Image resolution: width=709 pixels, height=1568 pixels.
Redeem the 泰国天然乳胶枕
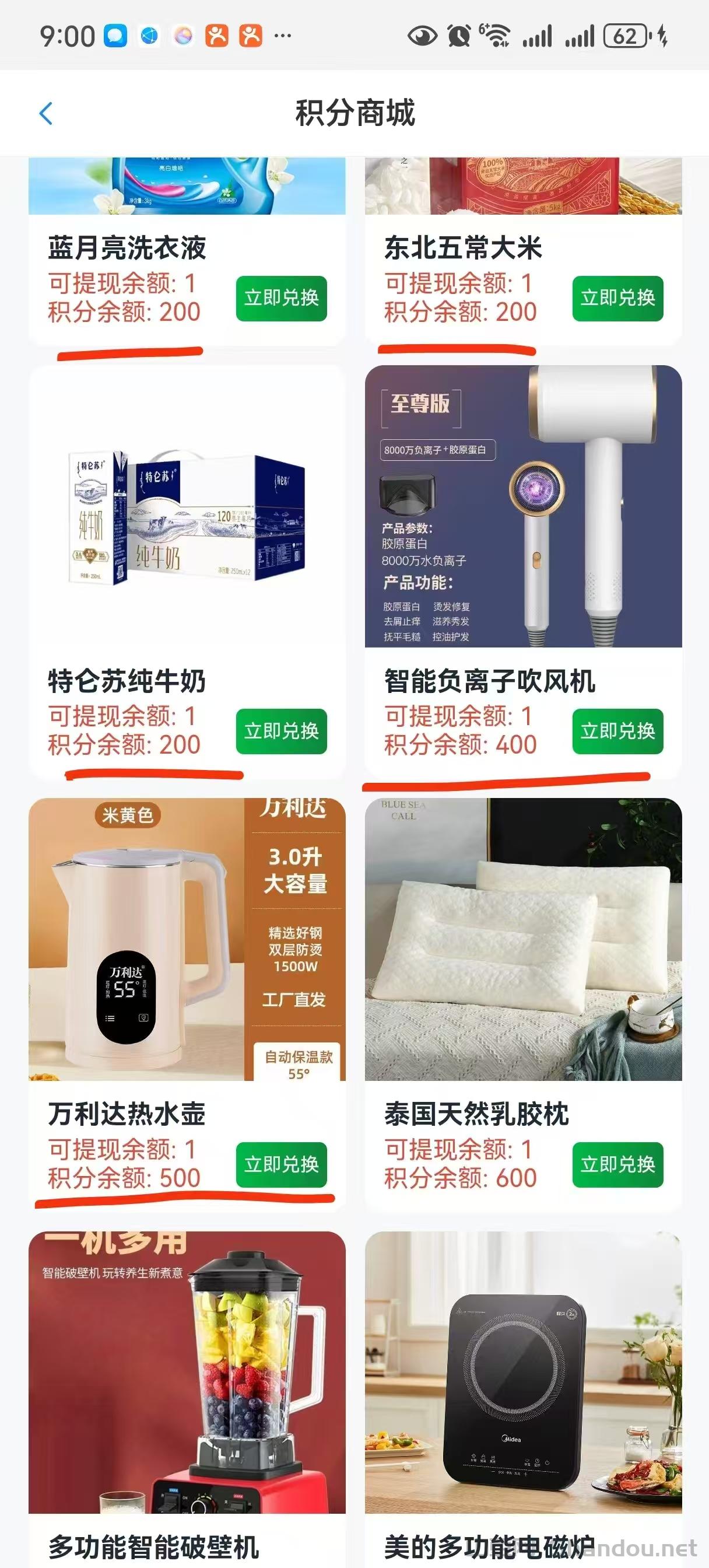coord(617,1164)
